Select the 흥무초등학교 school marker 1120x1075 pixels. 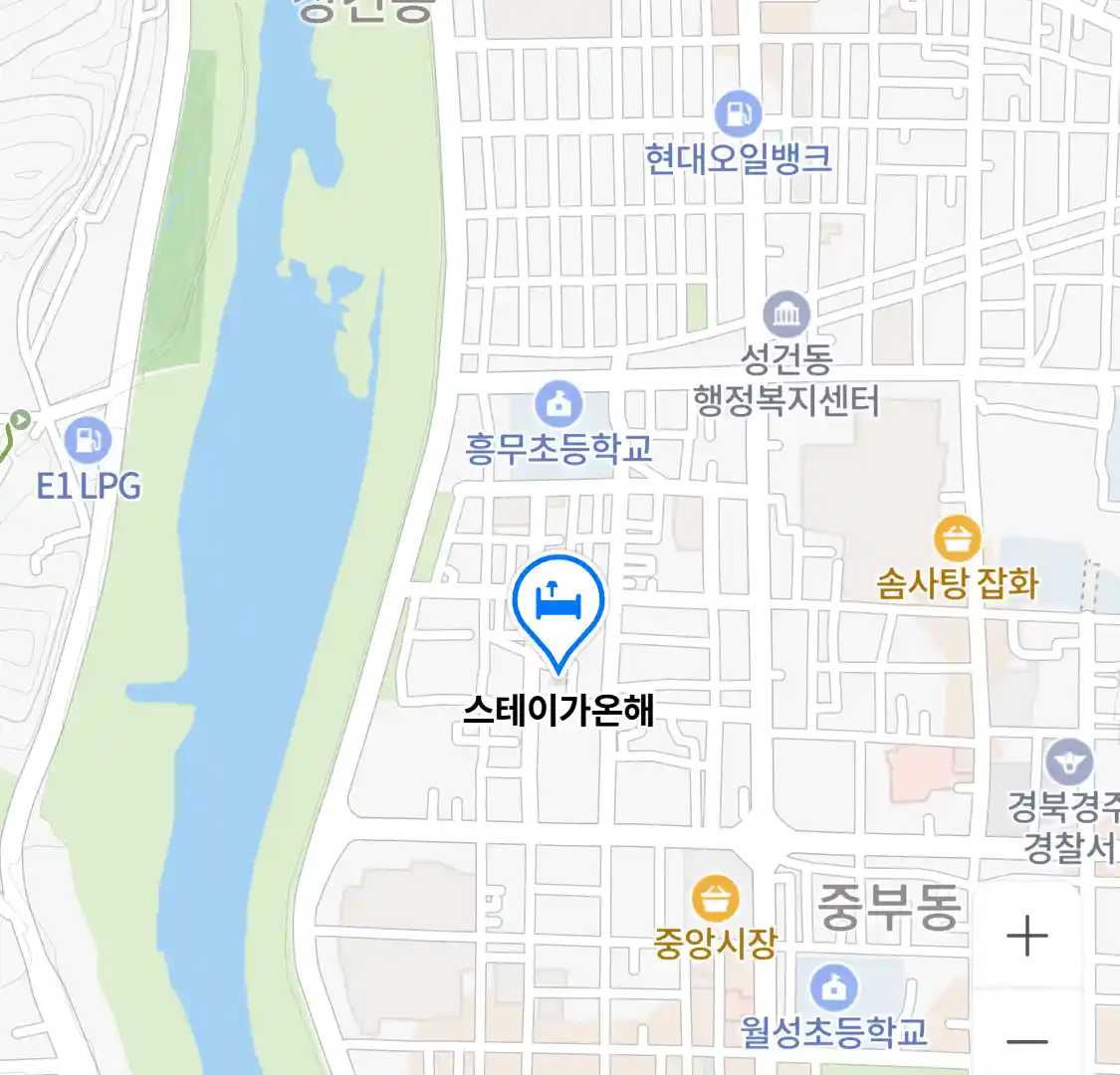click(x=559, y=404)
